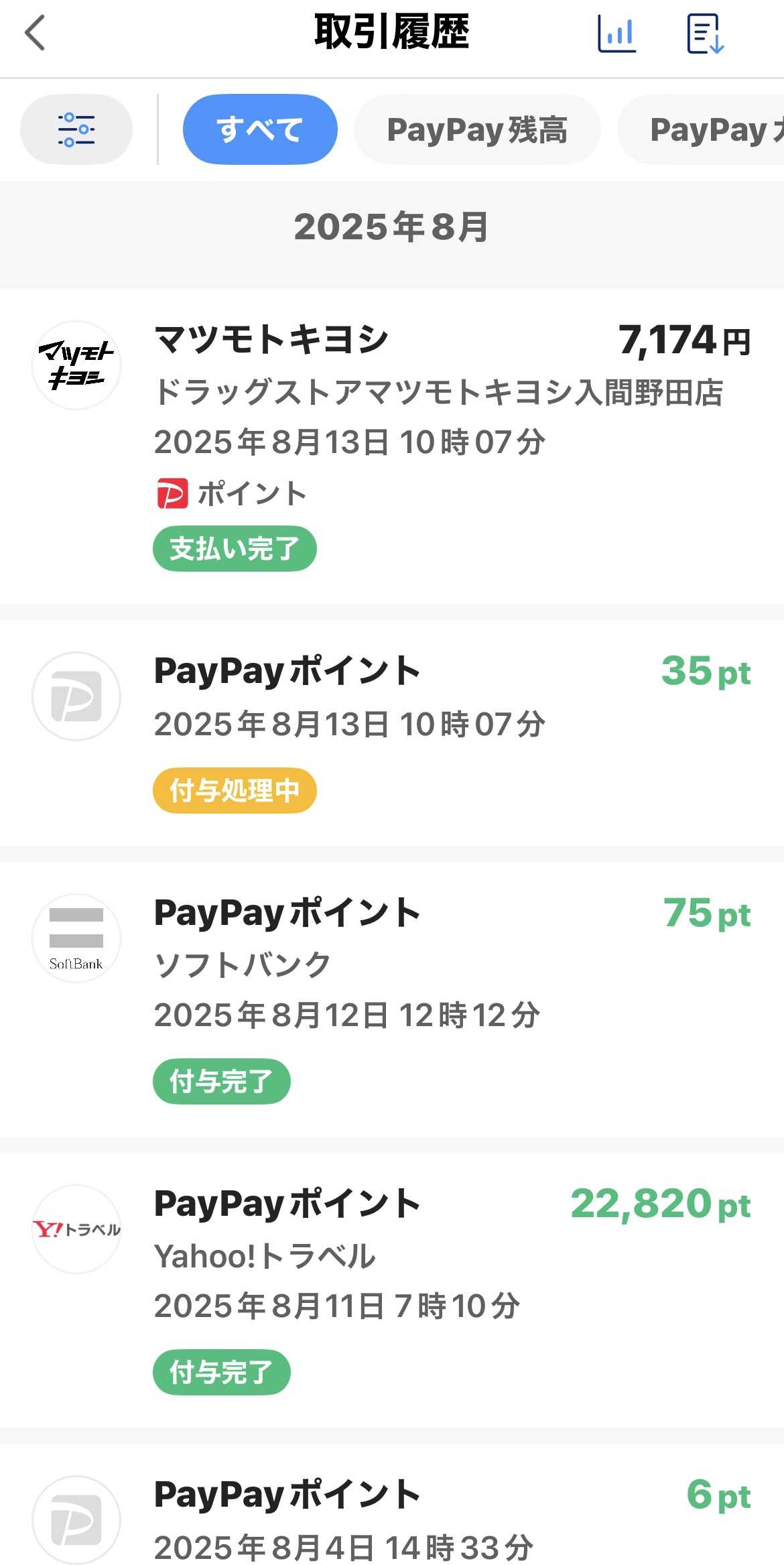
Task: Open the filter settings button
Action: point(76,129)
